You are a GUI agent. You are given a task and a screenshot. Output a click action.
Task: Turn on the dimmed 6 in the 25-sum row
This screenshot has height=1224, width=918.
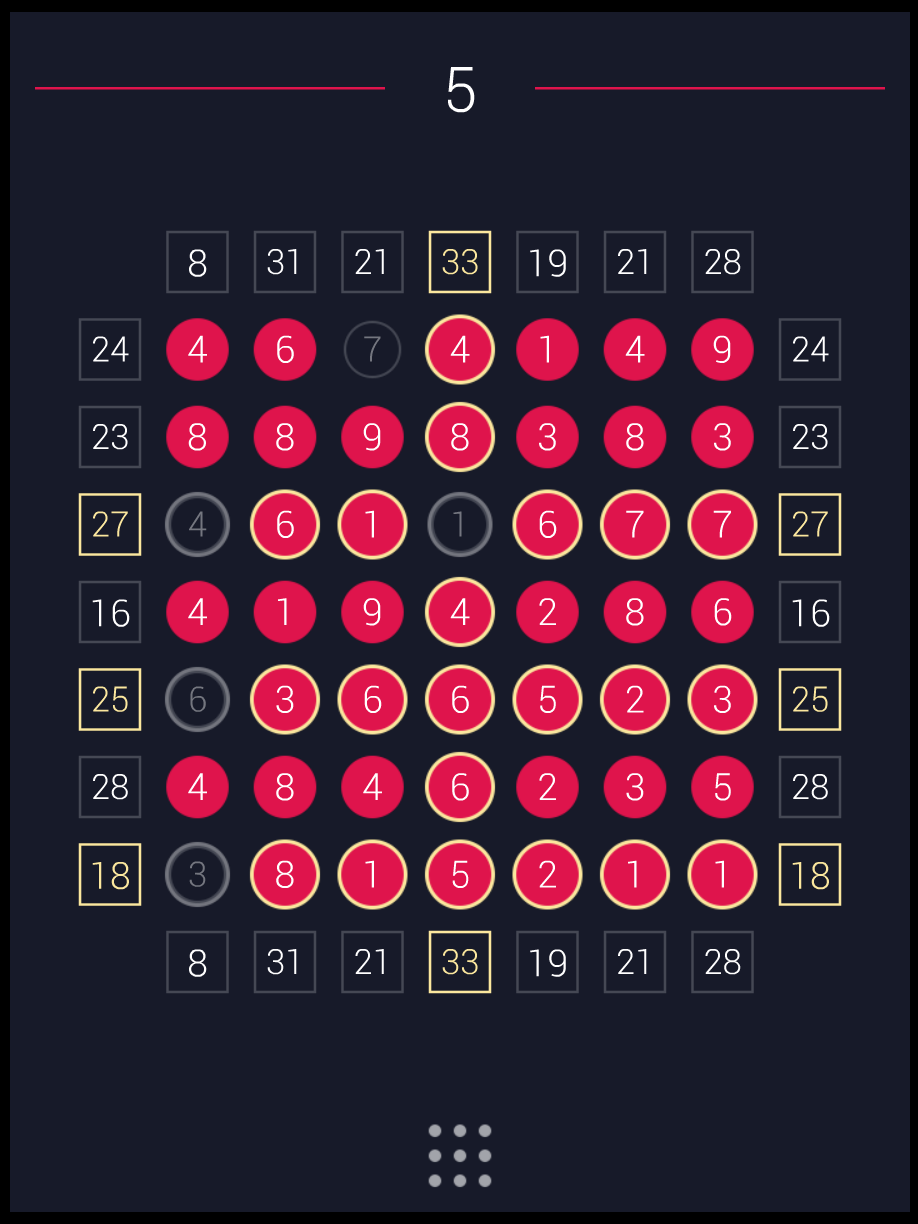click(x=197, y=699)
